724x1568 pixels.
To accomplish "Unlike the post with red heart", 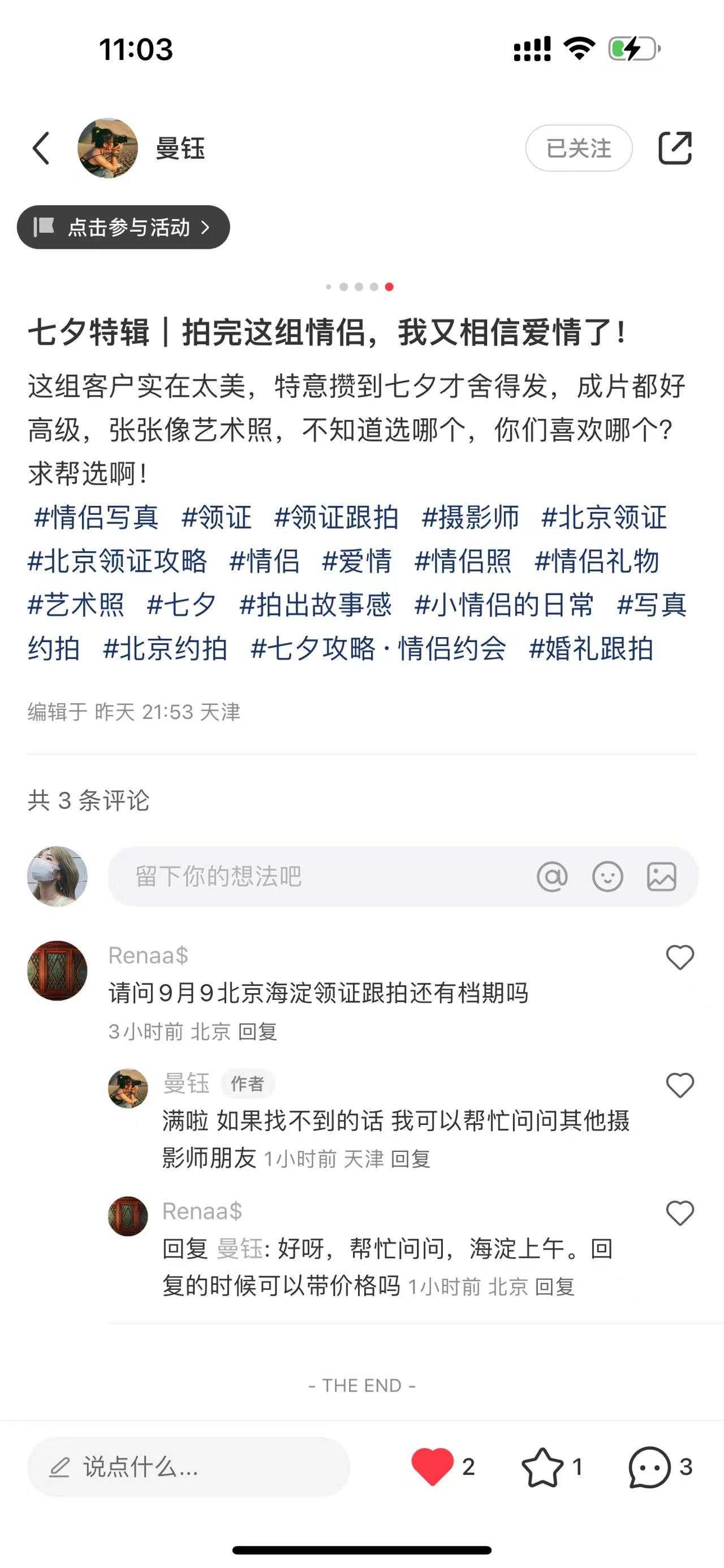I will pos(432,1467).
